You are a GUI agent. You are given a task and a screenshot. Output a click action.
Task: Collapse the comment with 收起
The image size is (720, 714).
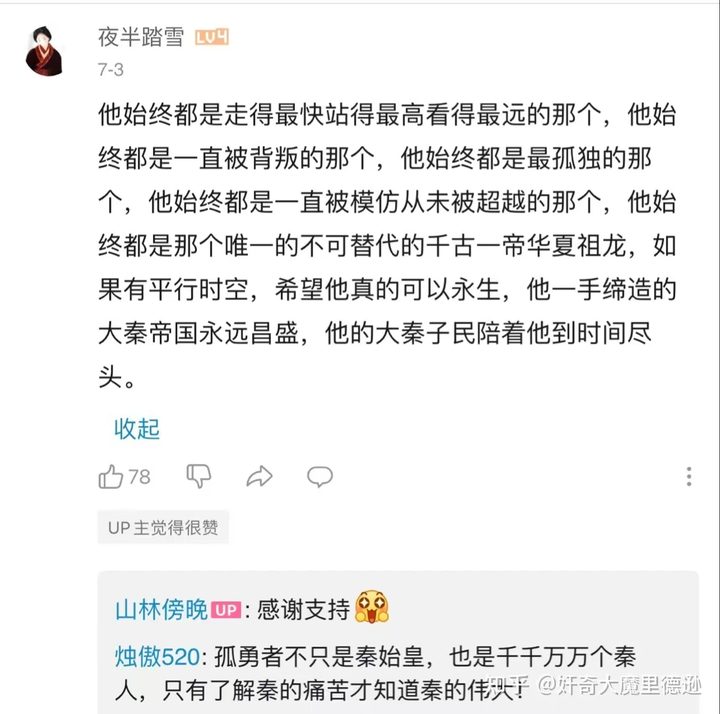[x=137, y=429]
